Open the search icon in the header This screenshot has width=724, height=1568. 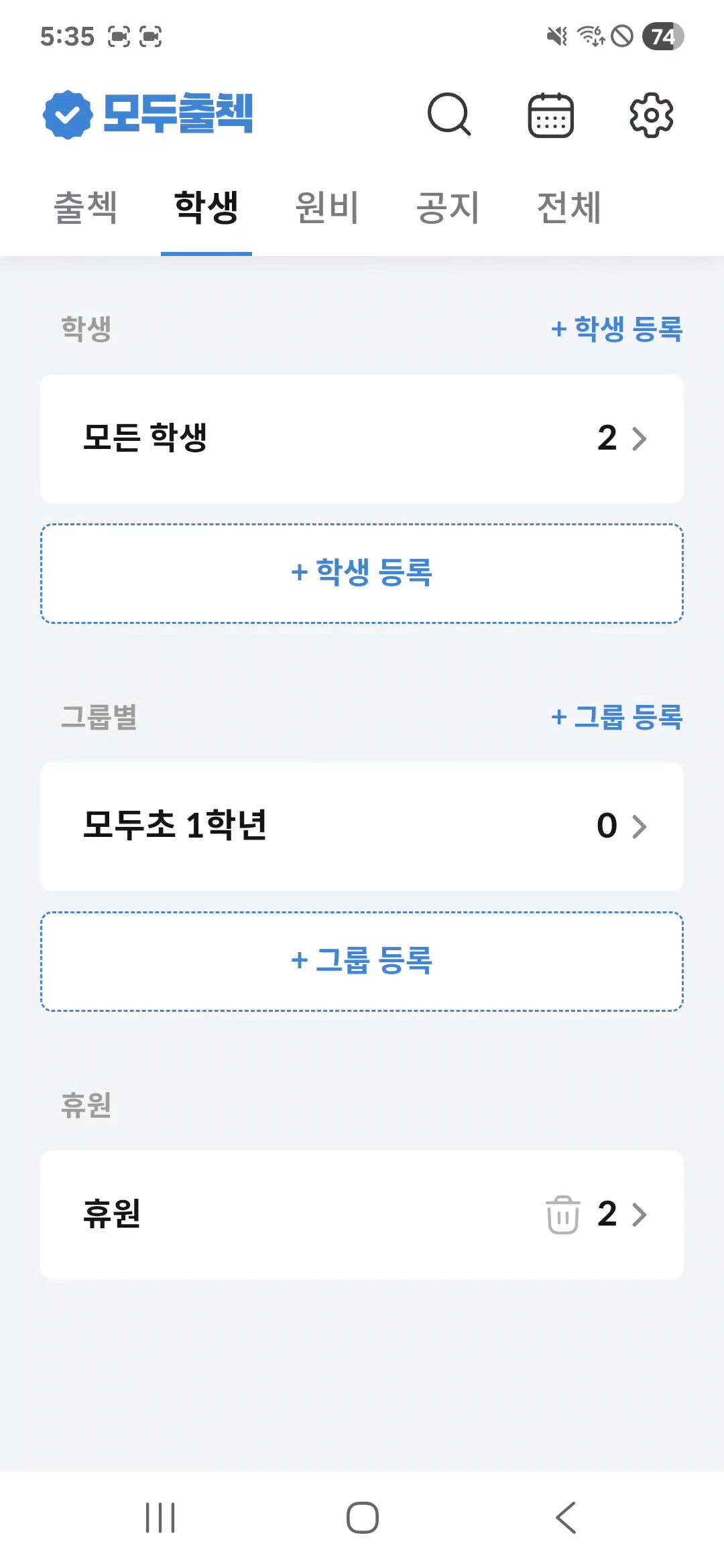[449, 115]
